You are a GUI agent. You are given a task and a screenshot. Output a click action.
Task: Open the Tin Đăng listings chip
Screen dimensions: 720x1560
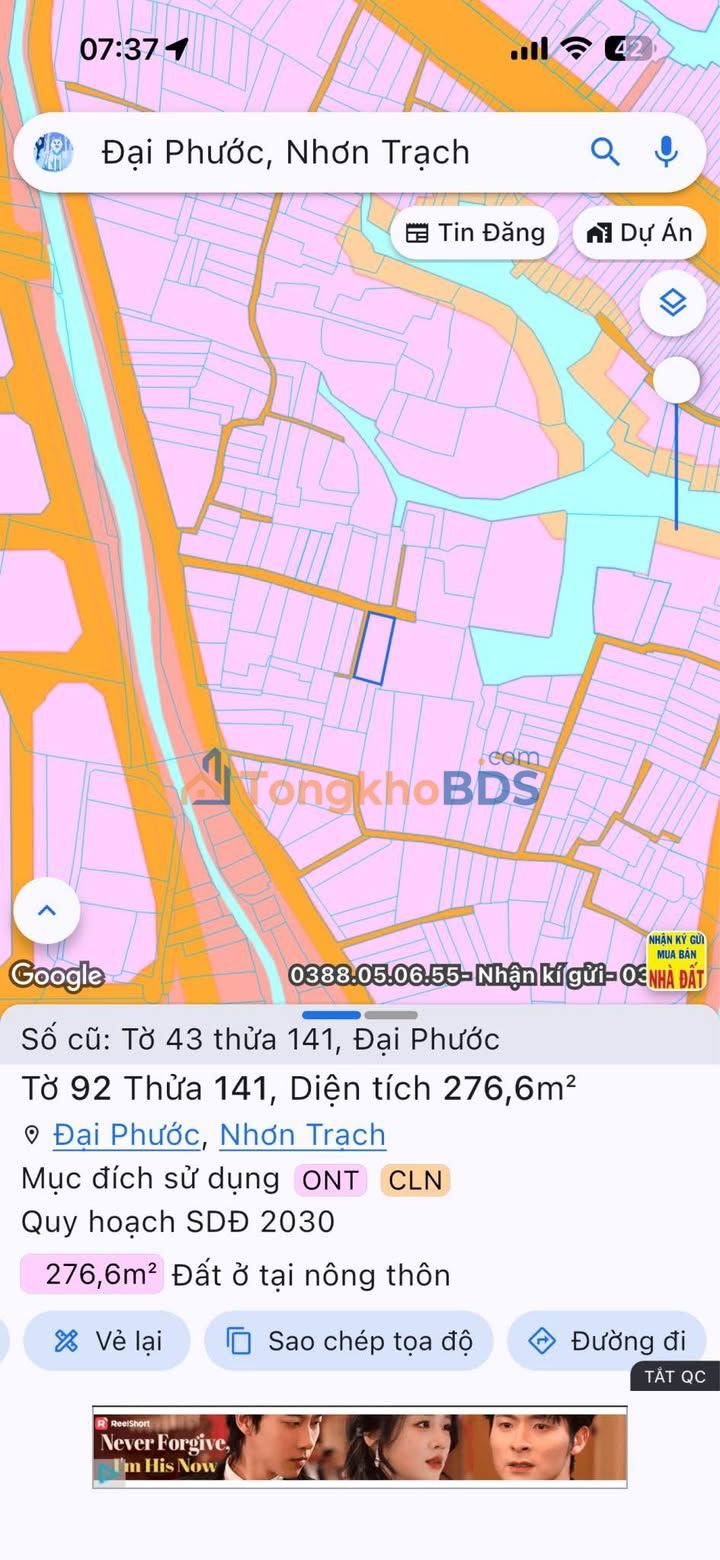(475, 233)
